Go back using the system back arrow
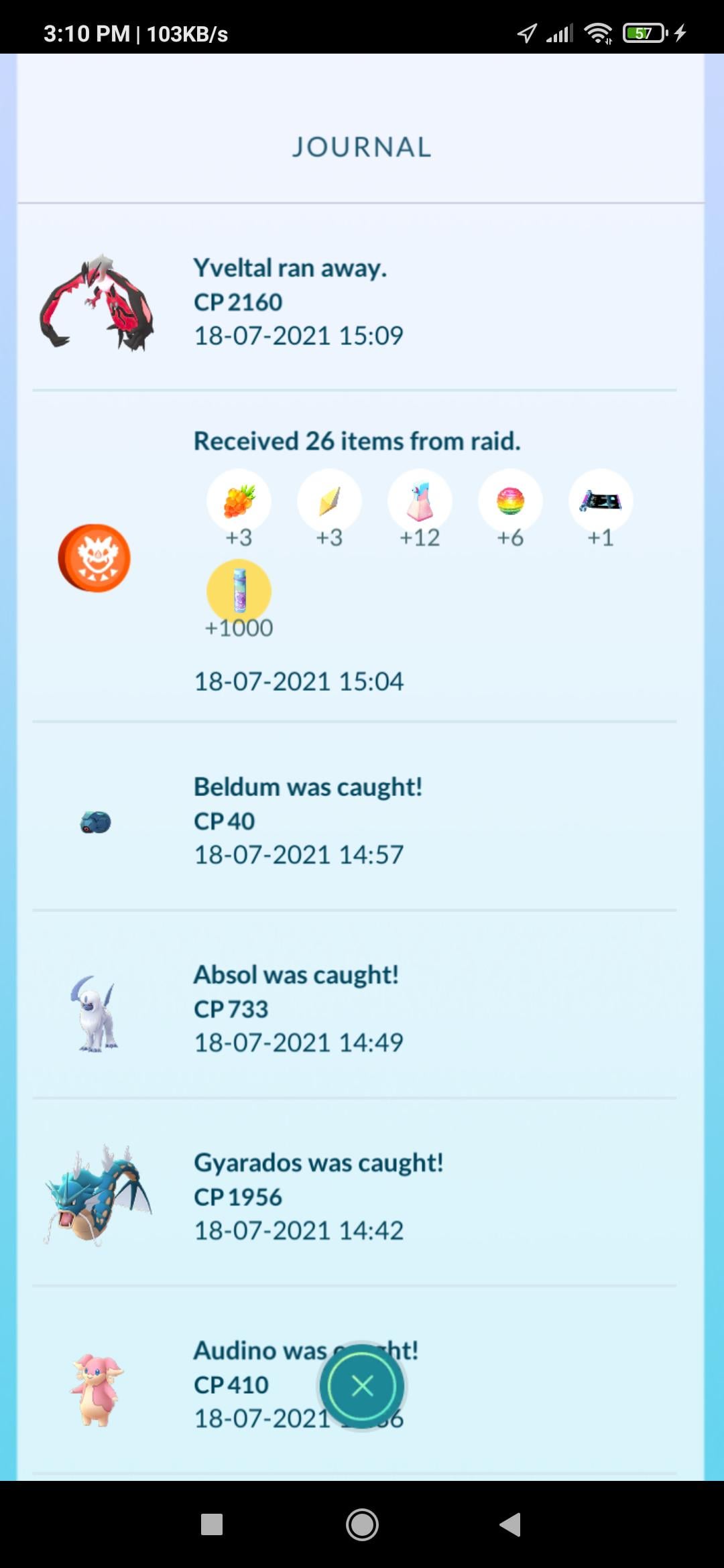 511,1524
